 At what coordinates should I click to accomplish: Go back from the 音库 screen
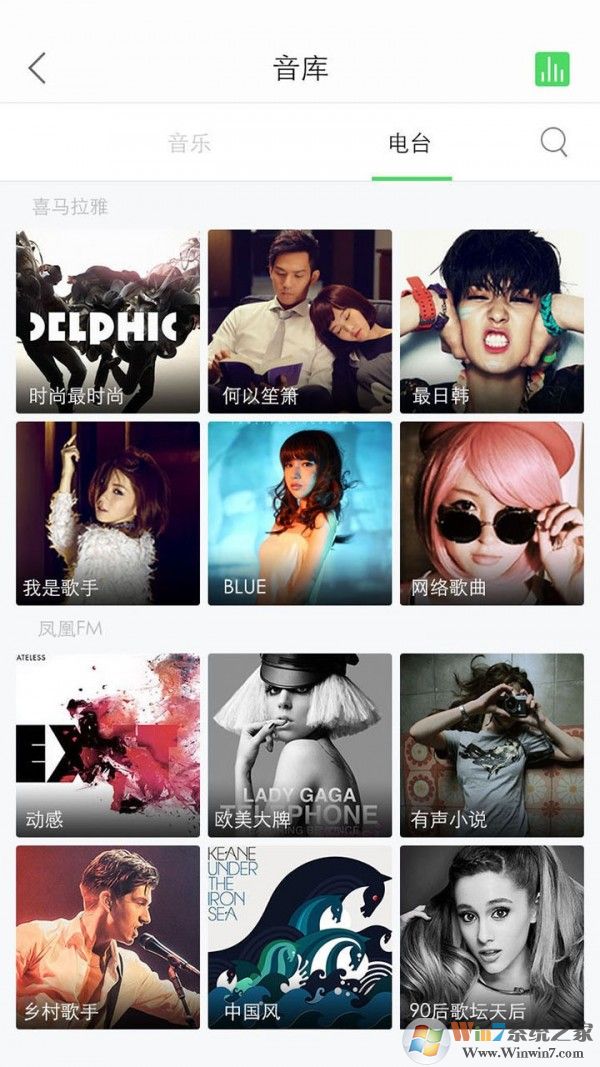(x=37, y=68)
